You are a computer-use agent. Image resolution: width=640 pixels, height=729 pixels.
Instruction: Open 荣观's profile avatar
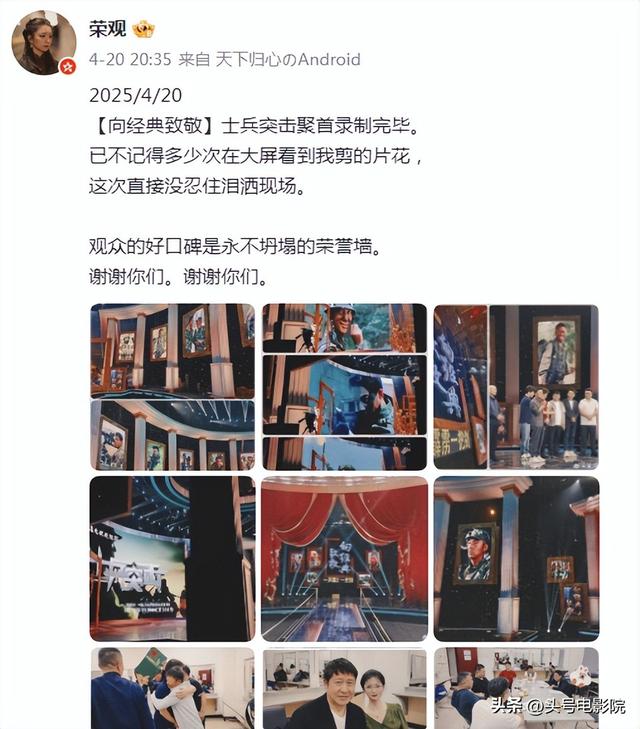click(x=43, y=44)
